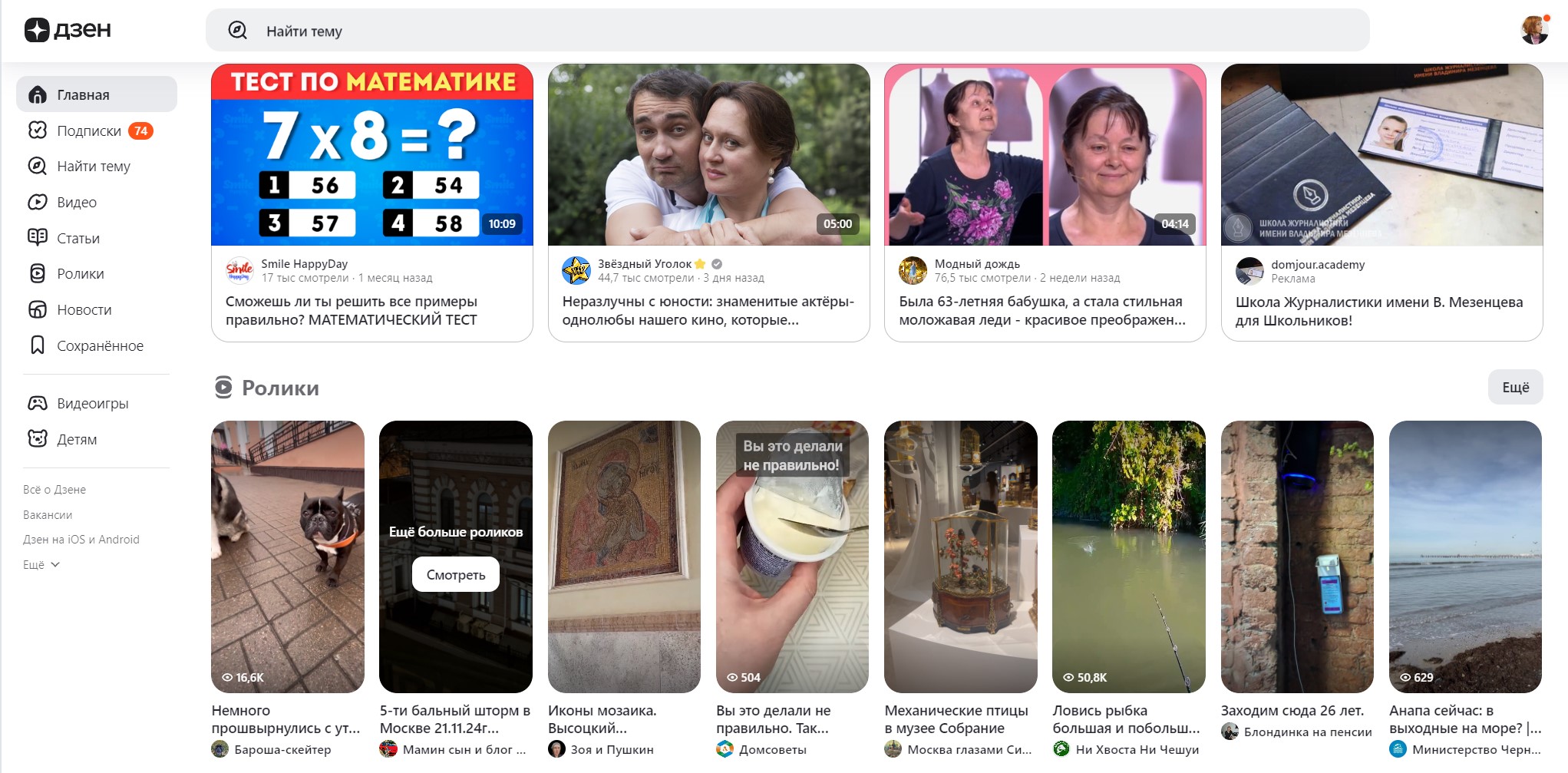Screen dimensions: 1568x773
Task: Open the Анапа сейчас sea clip
Action: click(x=1464, y=557)
